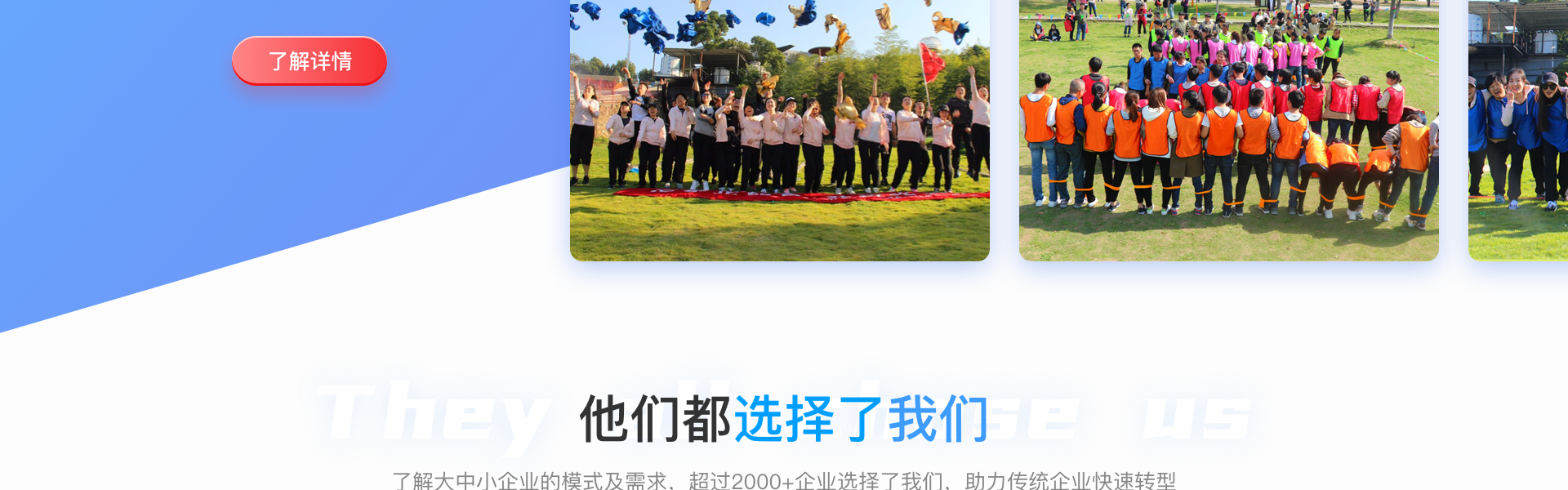This screenshot has height=490, width=1568.
Task: Open the partly visible photo card of the blue vest team
Action: point(1519,131)
